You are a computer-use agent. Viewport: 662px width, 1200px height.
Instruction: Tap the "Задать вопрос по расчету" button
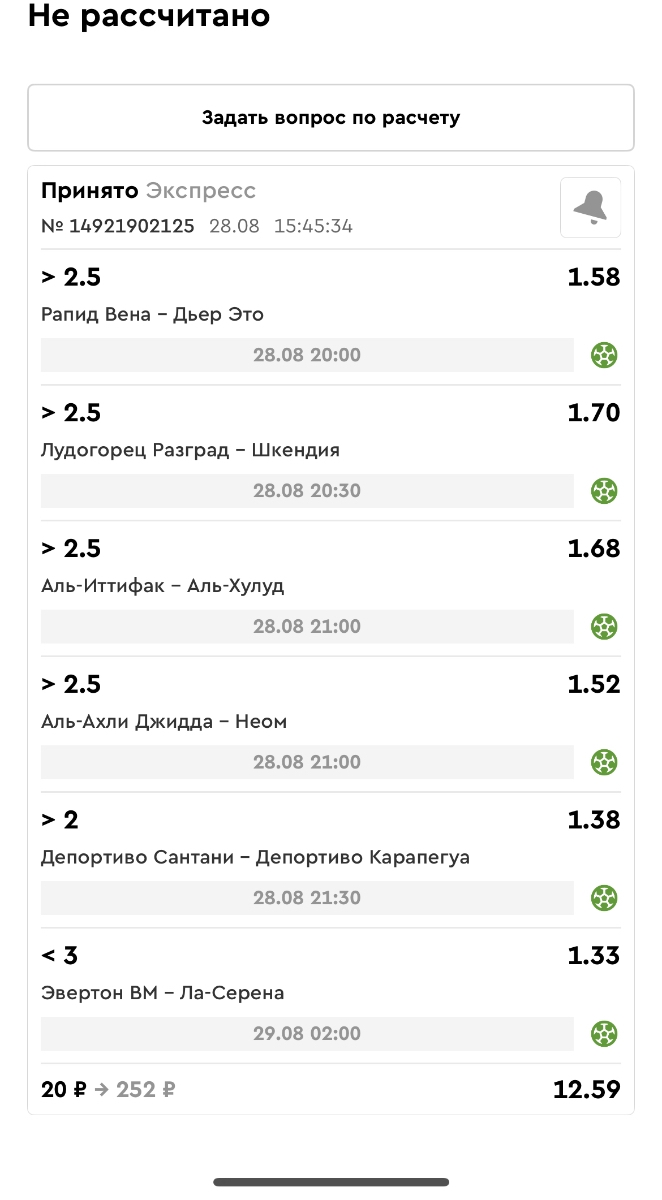(330, 118)
